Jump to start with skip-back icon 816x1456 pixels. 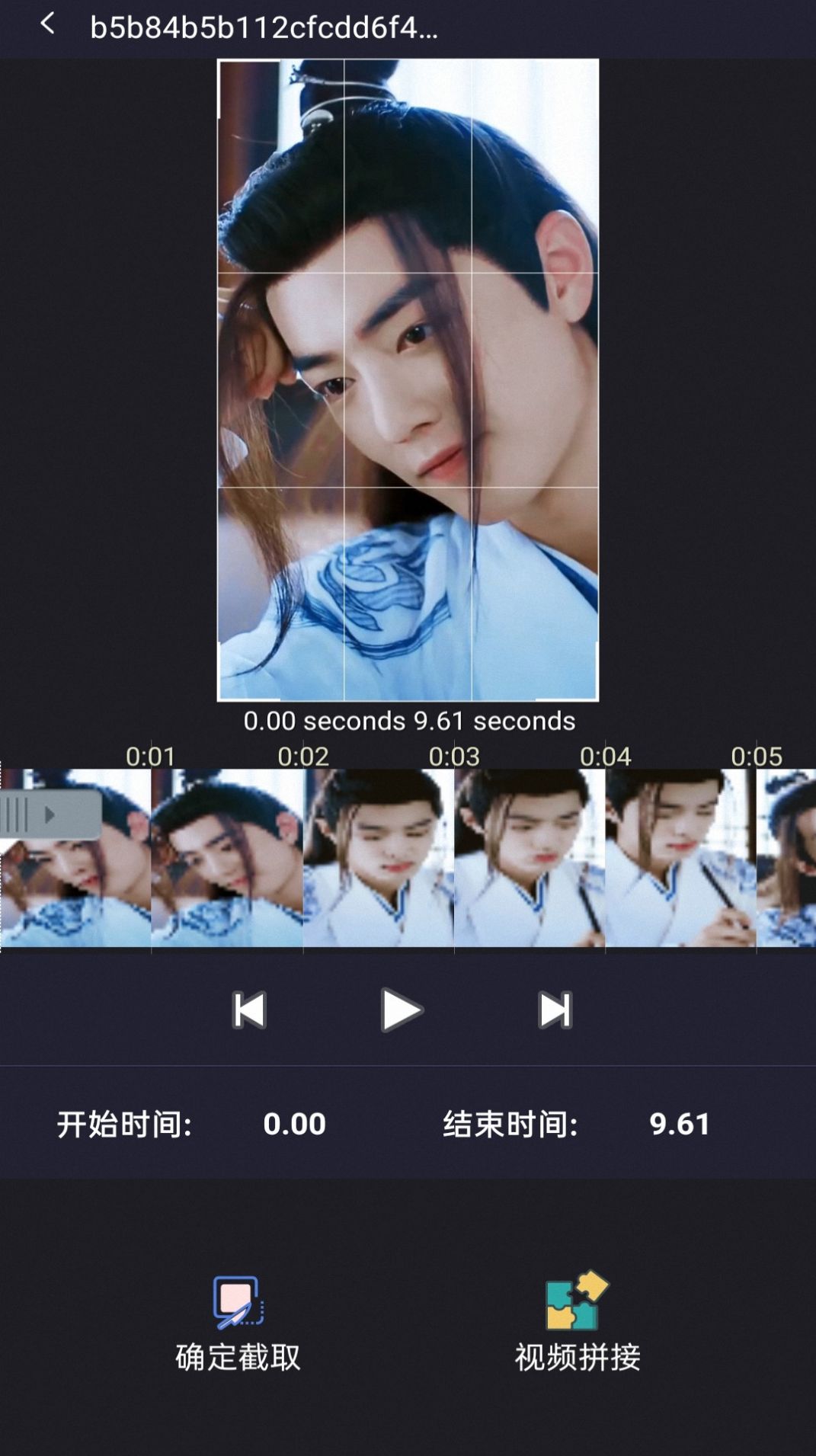(251, 1010)
